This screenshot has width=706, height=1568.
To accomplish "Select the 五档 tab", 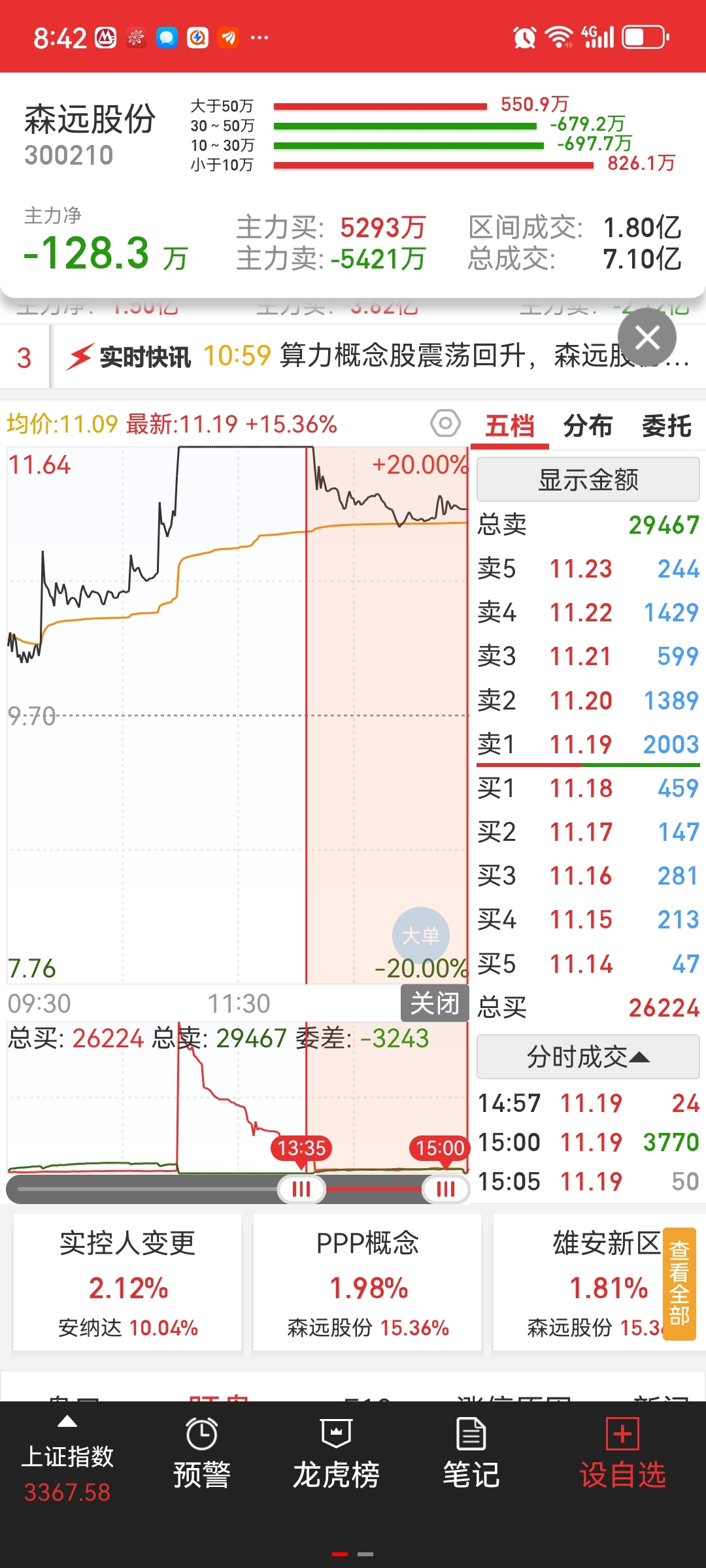I will pos(510,426).
